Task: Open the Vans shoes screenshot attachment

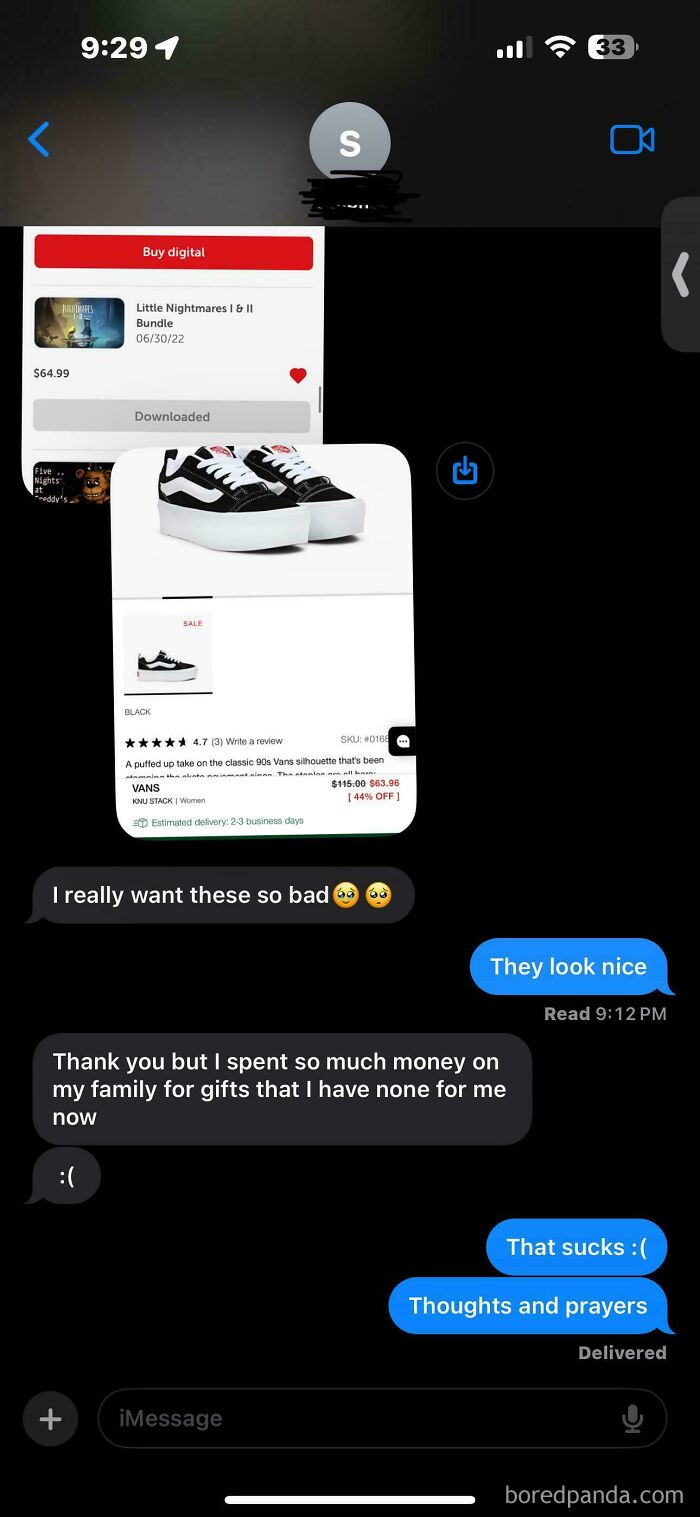Action: click(264, 640)
